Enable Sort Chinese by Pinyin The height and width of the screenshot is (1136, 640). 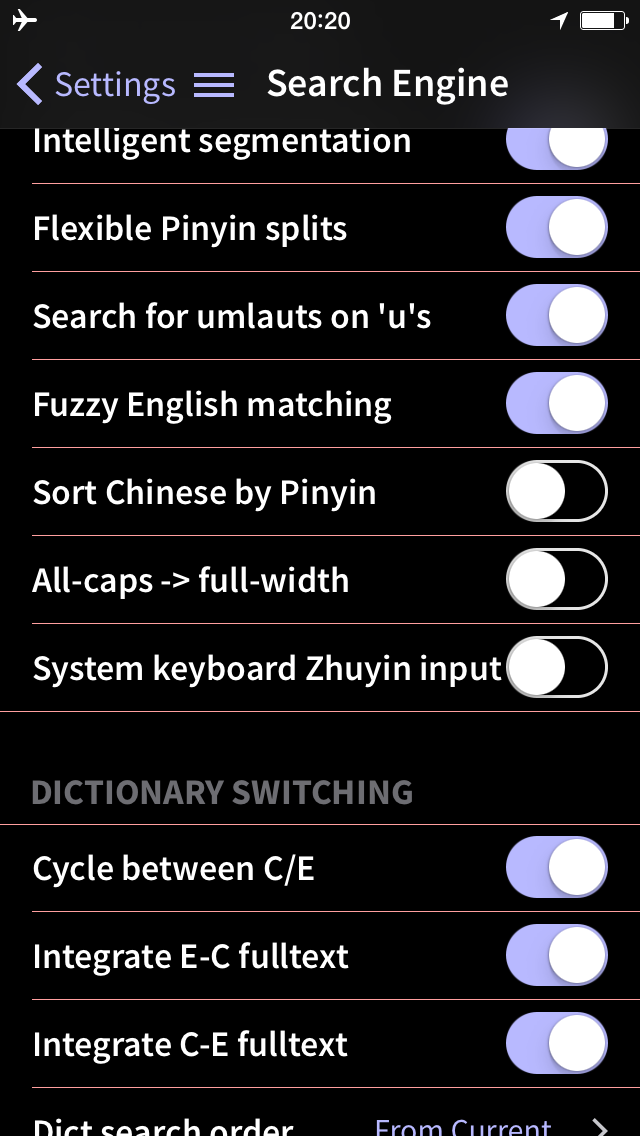[557, 491]
